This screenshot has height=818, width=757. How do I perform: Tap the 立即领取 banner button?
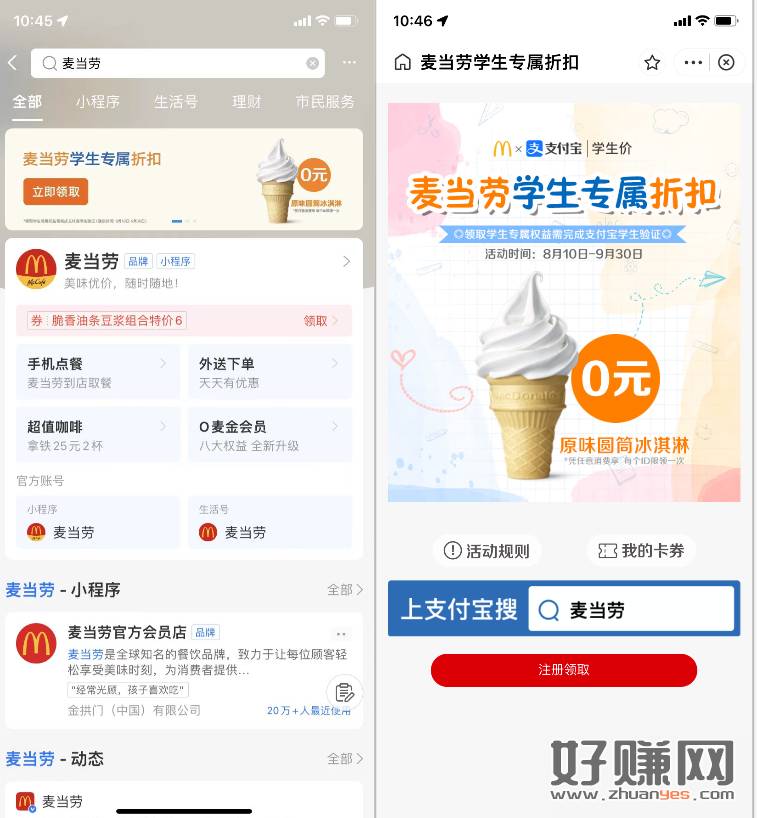point(56,191)
